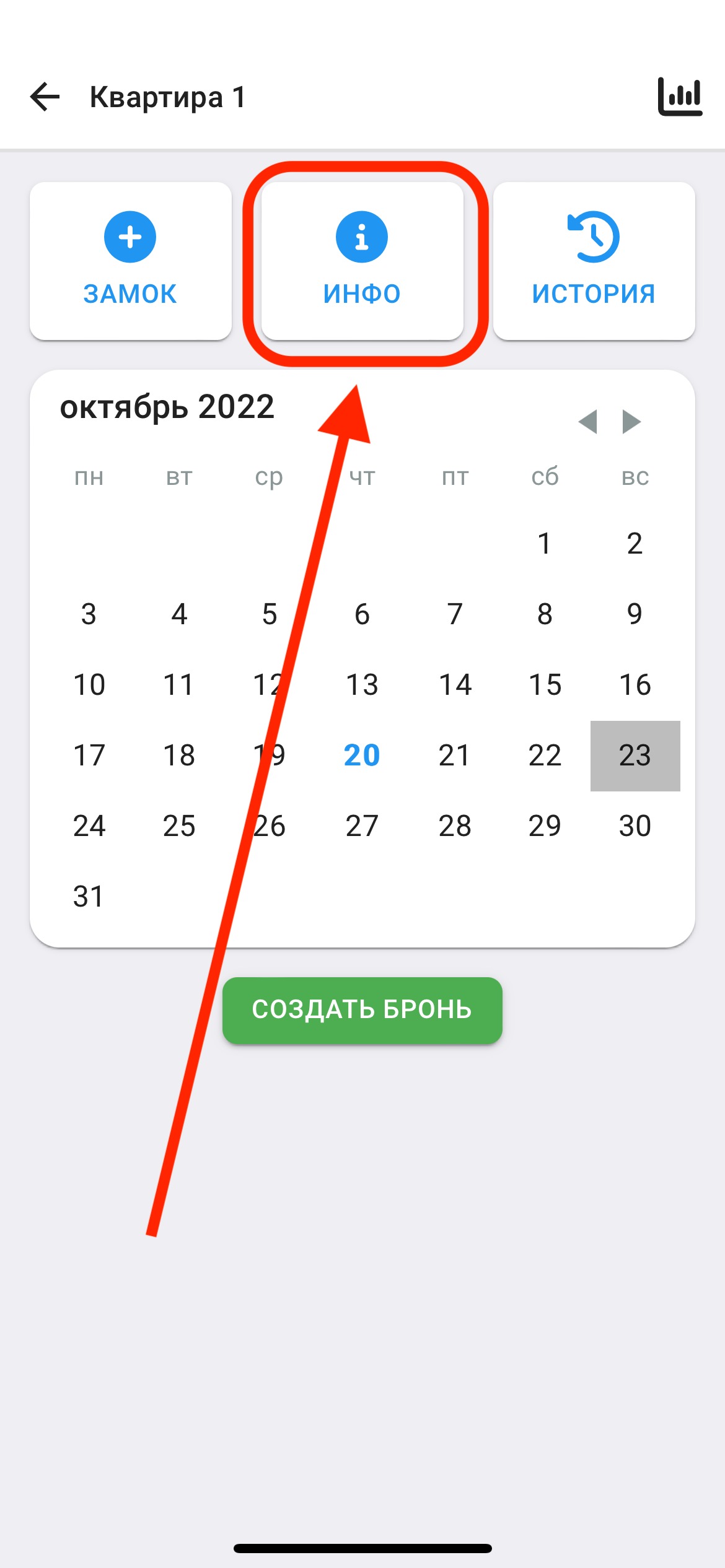Tap the ЗАМОК button
The width and height of the screenshot is (725, 1568).
[x=130, y=261]
